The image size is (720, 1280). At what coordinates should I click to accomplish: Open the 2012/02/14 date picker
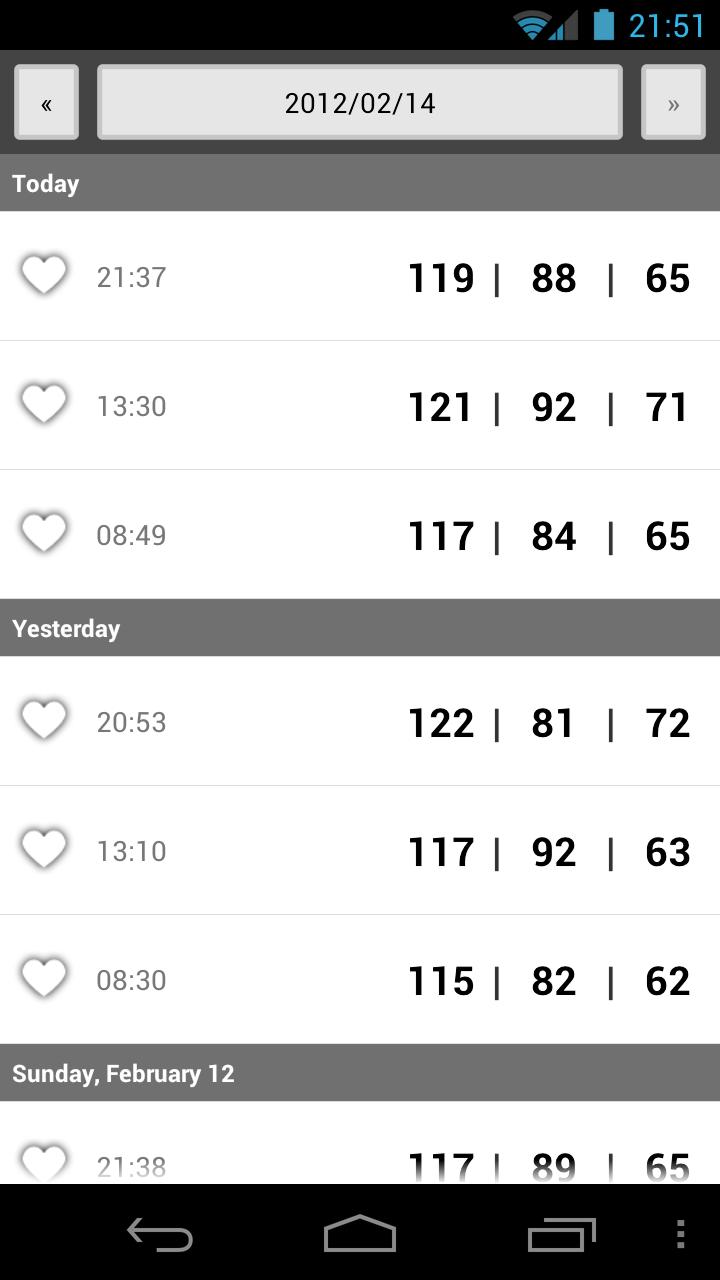click(x=360, y=103)
